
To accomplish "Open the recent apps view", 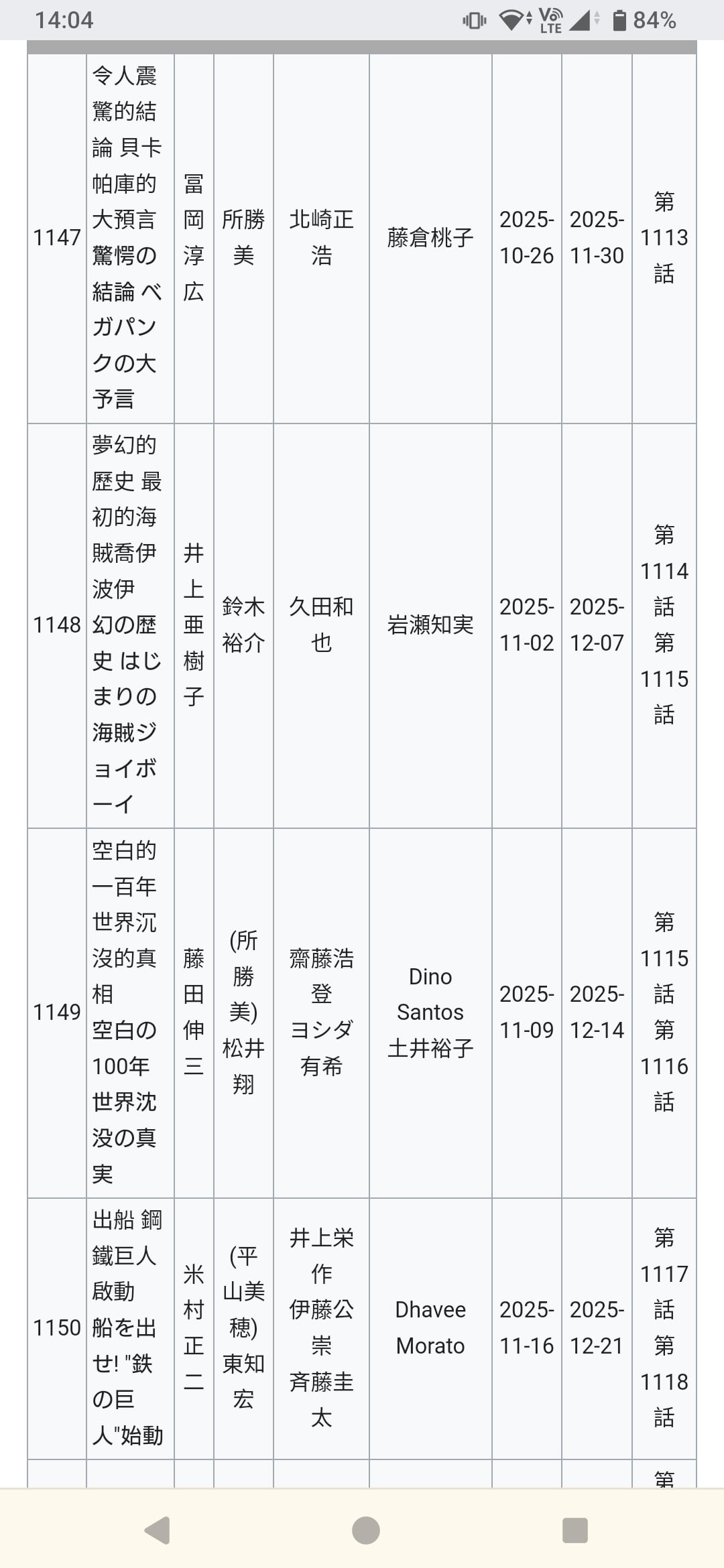I will [x=575, y=1530].
